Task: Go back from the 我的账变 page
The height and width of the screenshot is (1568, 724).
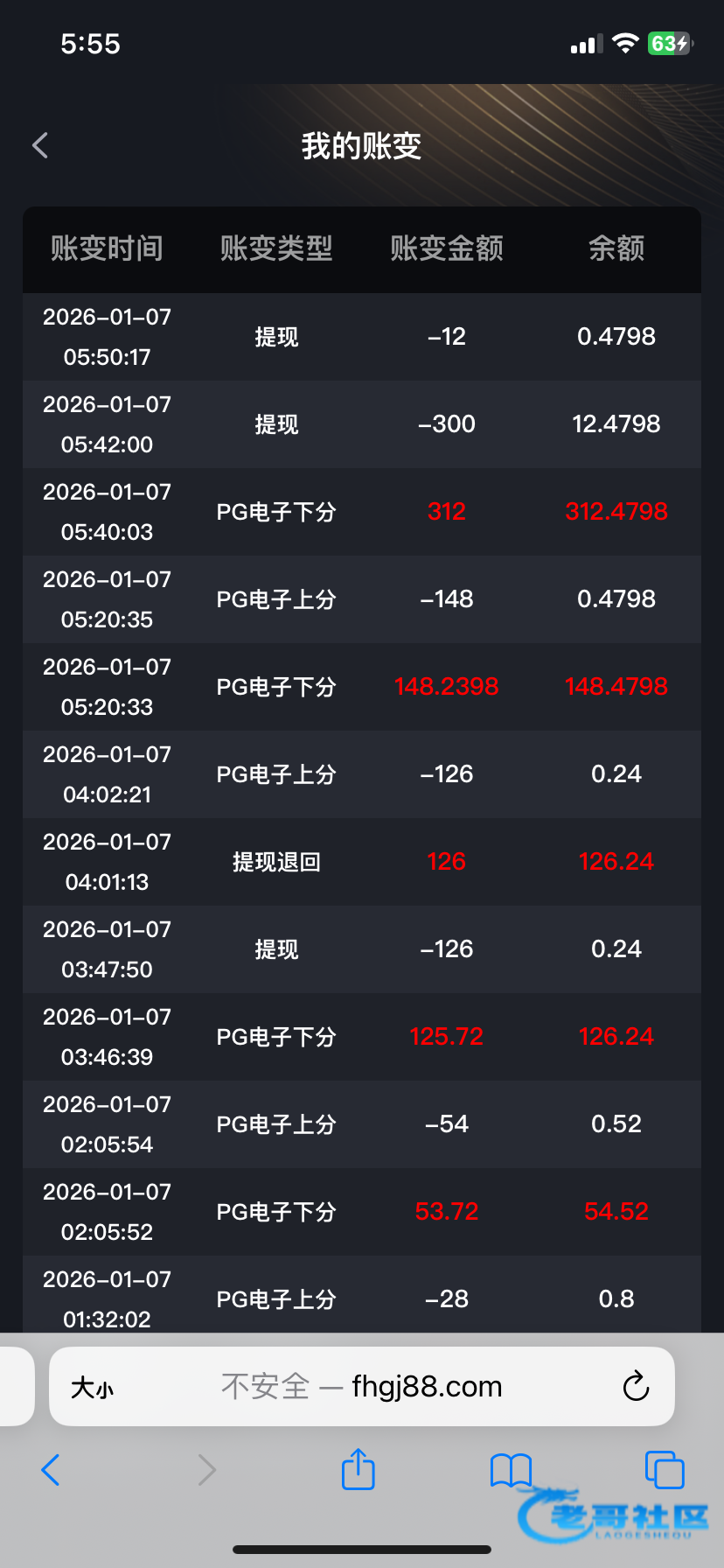Action: point(40,145)
